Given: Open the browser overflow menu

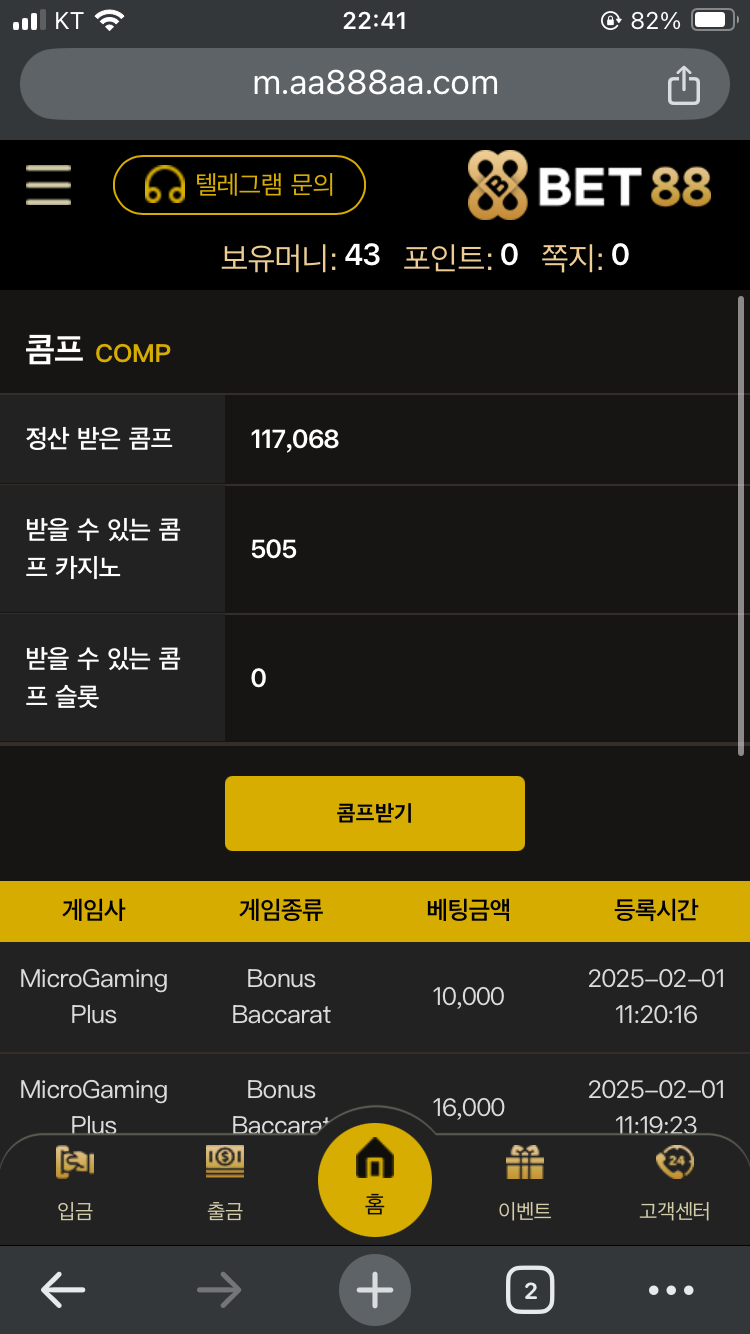Looking at the screenshot, I should (x=671, y=1290).
